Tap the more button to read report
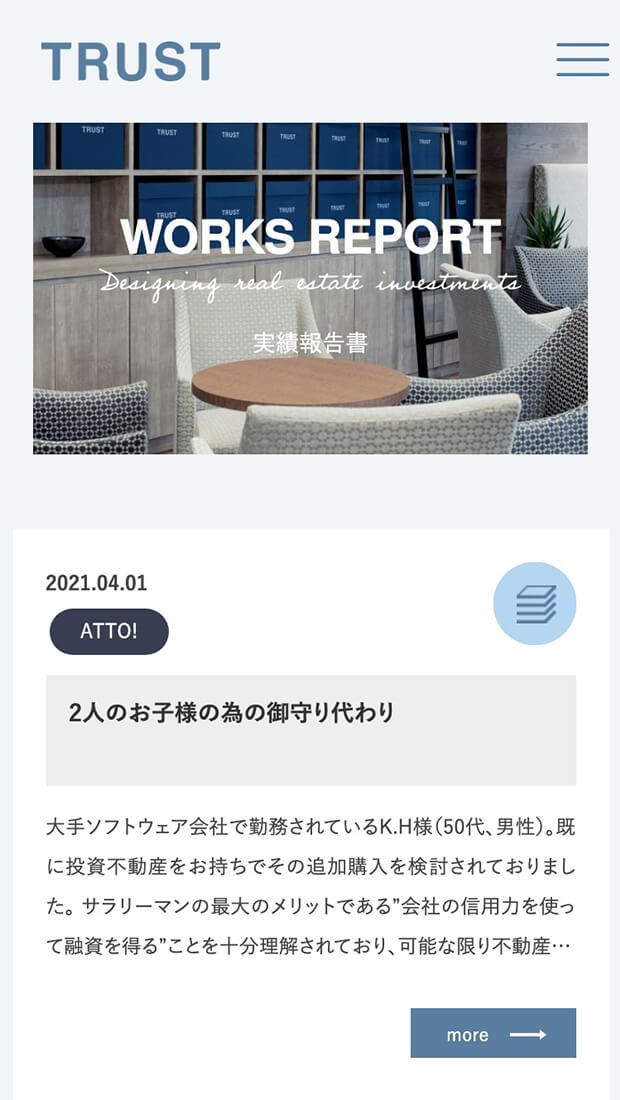The width and height of the screenshot is (620, 1100). coord(493,1034)
